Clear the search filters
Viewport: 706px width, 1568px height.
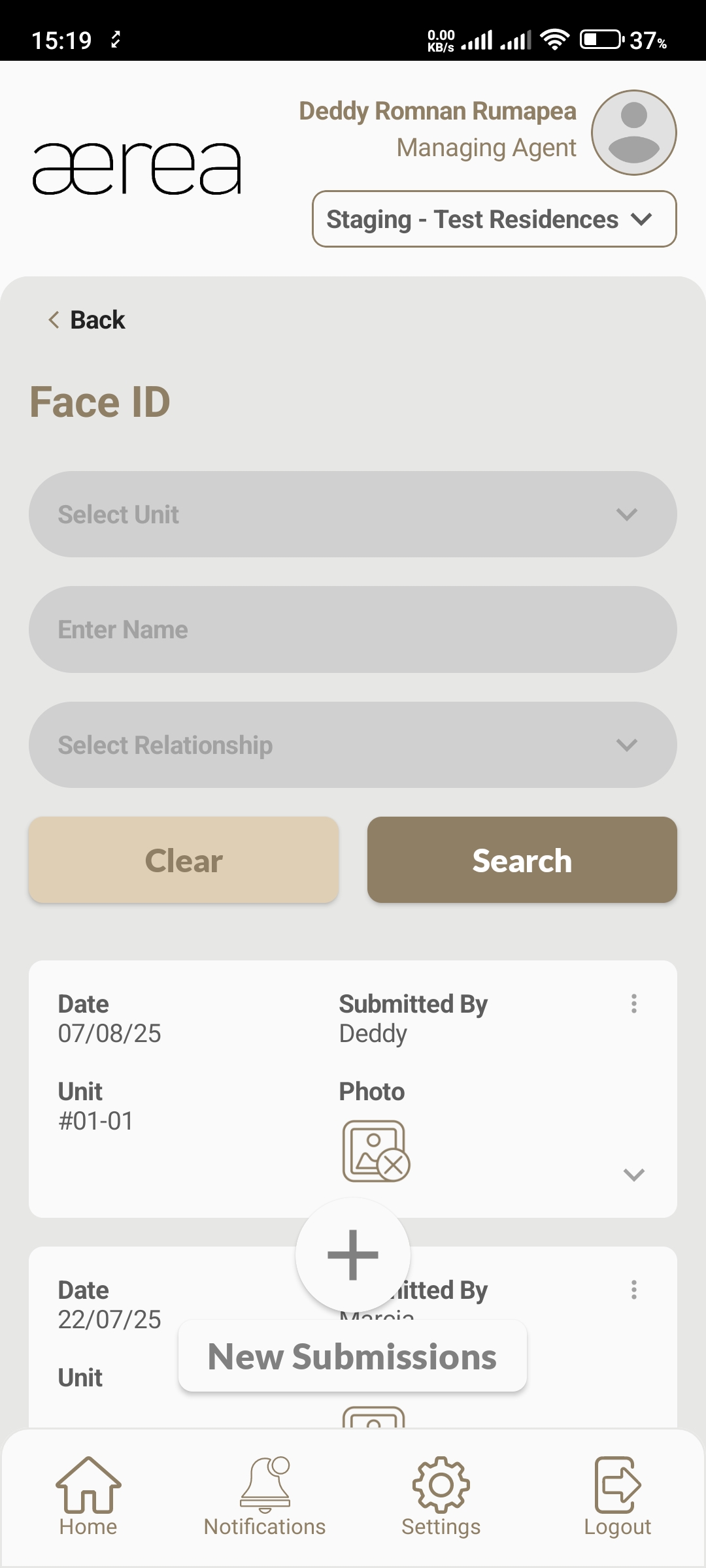click(x=184, y=860)
